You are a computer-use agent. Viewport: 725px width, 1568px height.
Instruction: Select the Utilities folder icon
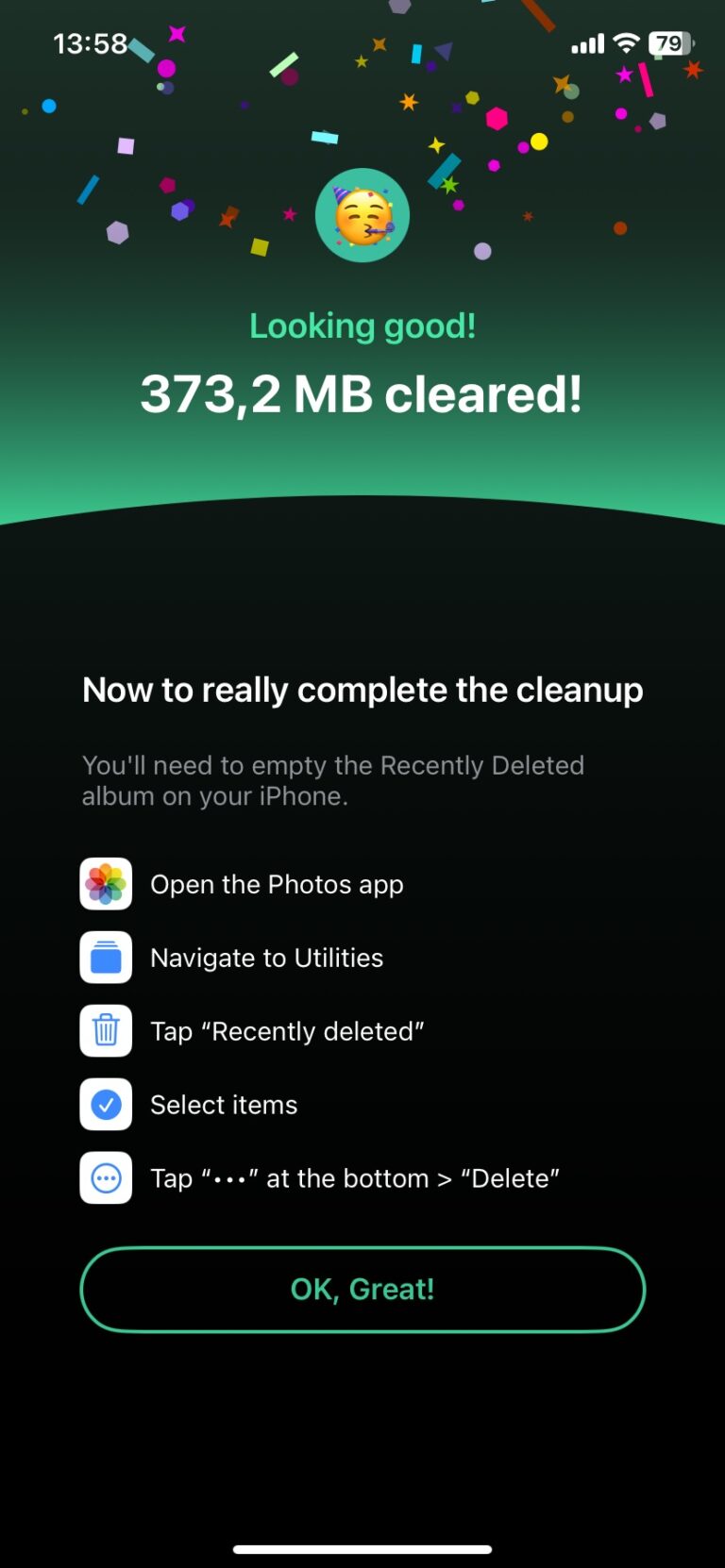pos(105,958)
